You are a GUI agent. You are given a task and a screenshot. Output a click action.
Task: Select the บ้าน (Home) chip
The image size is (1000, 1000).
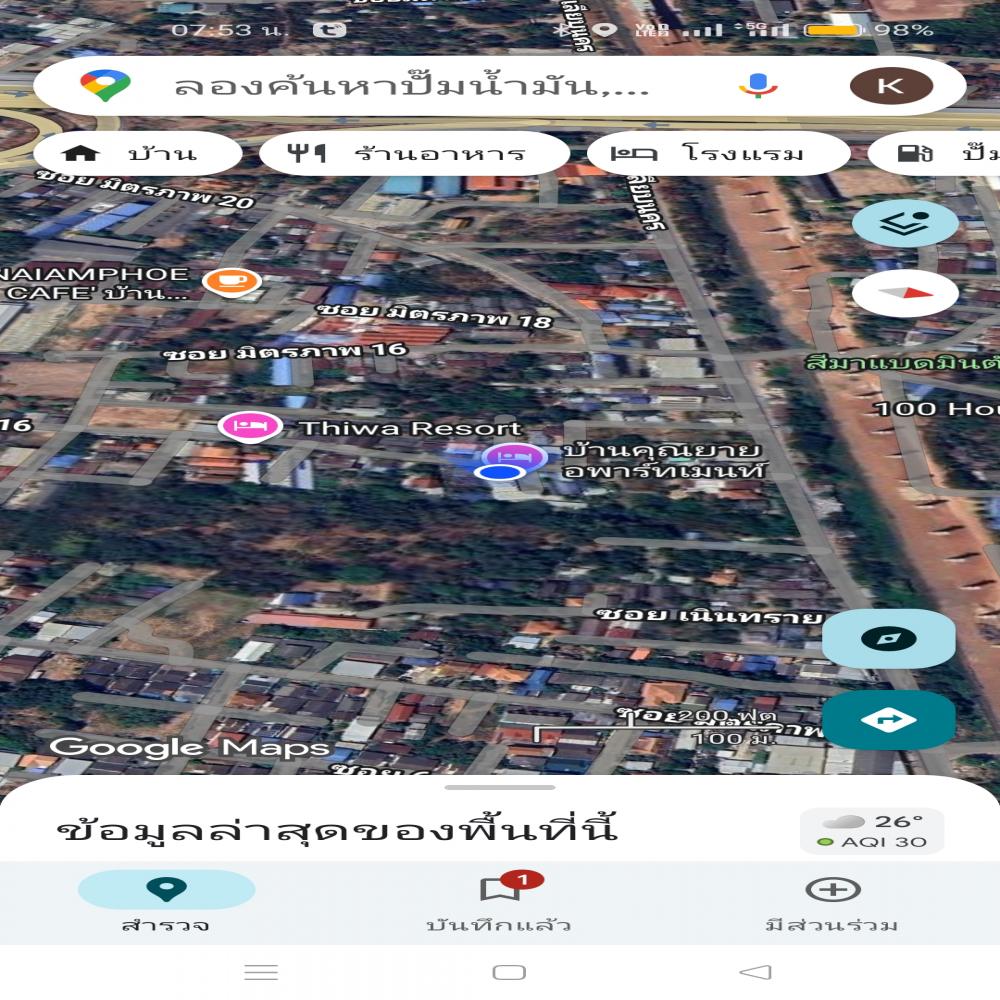pos(137,154)
